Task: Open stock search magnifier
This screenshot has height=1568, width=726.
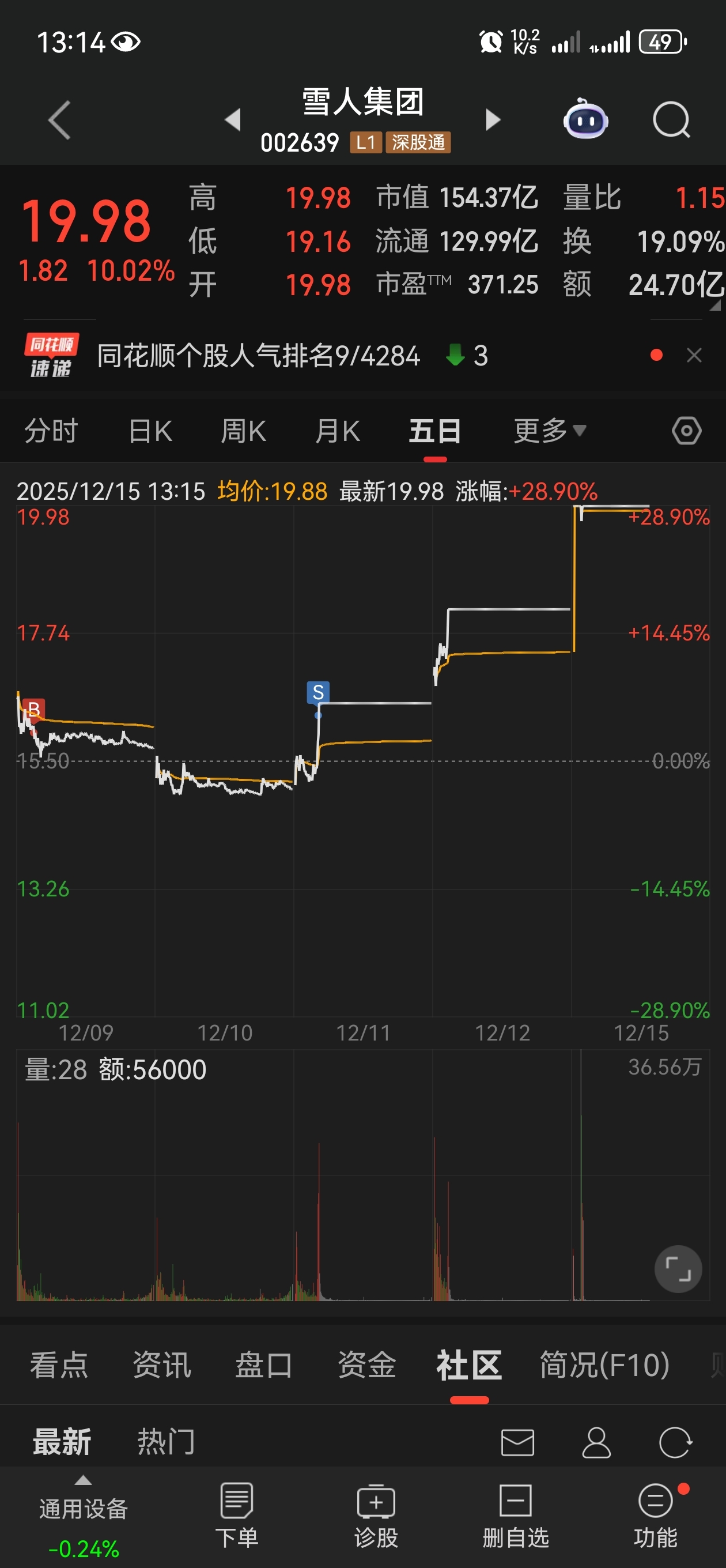Action: (671, 120)
